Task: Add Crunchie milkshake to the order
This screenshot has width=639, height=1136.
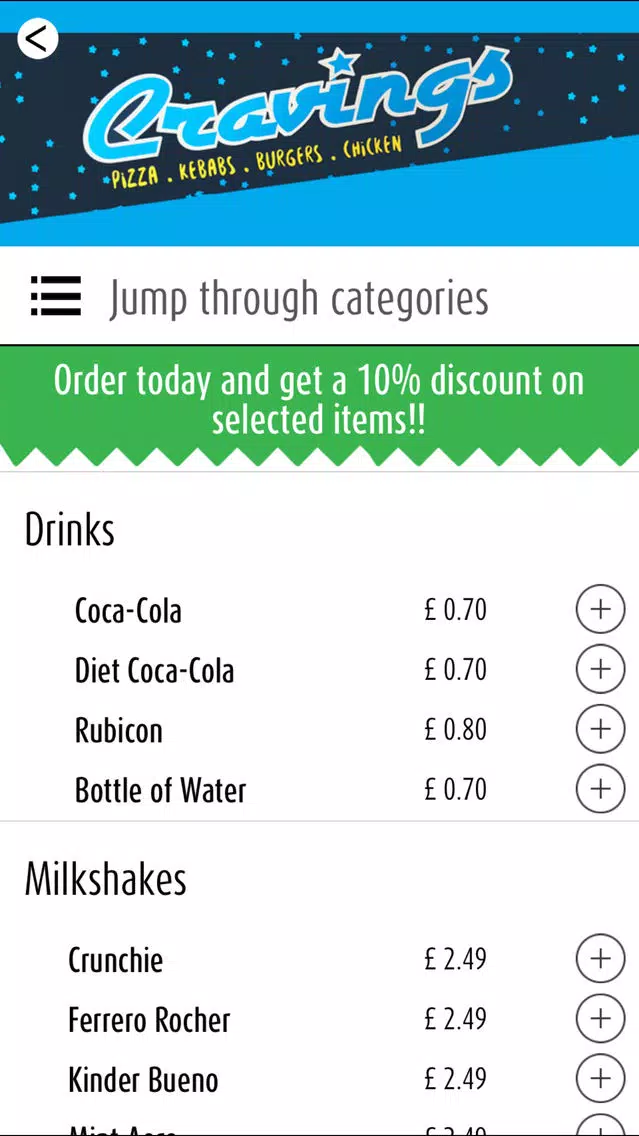Action: click(600, 958)
